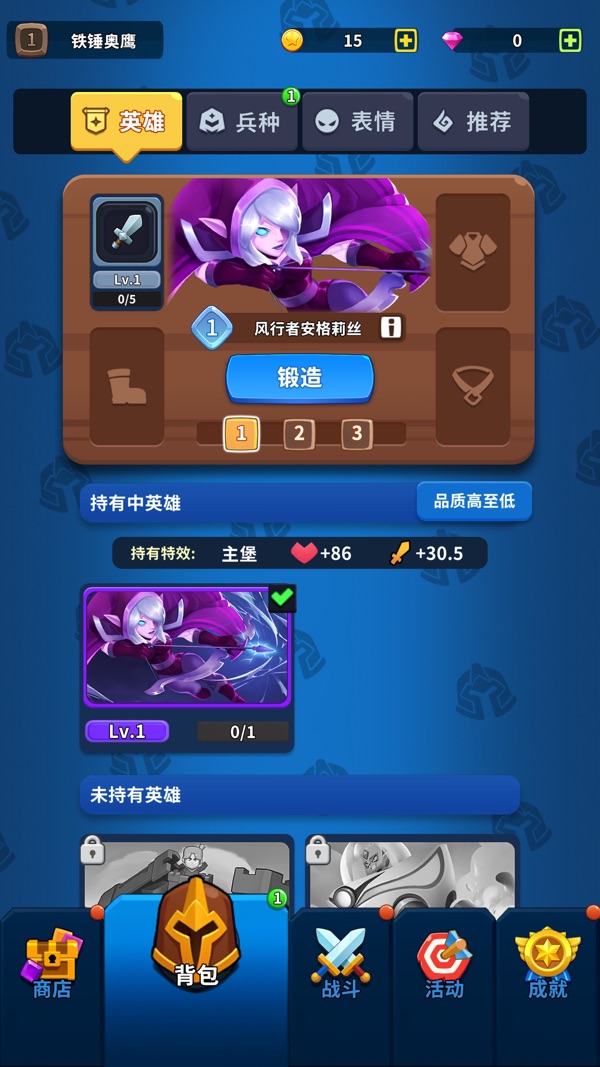This screenshot has width=600, height=1067.
Task: Select the 英雄 tab
Action: [x=127, y=122]
